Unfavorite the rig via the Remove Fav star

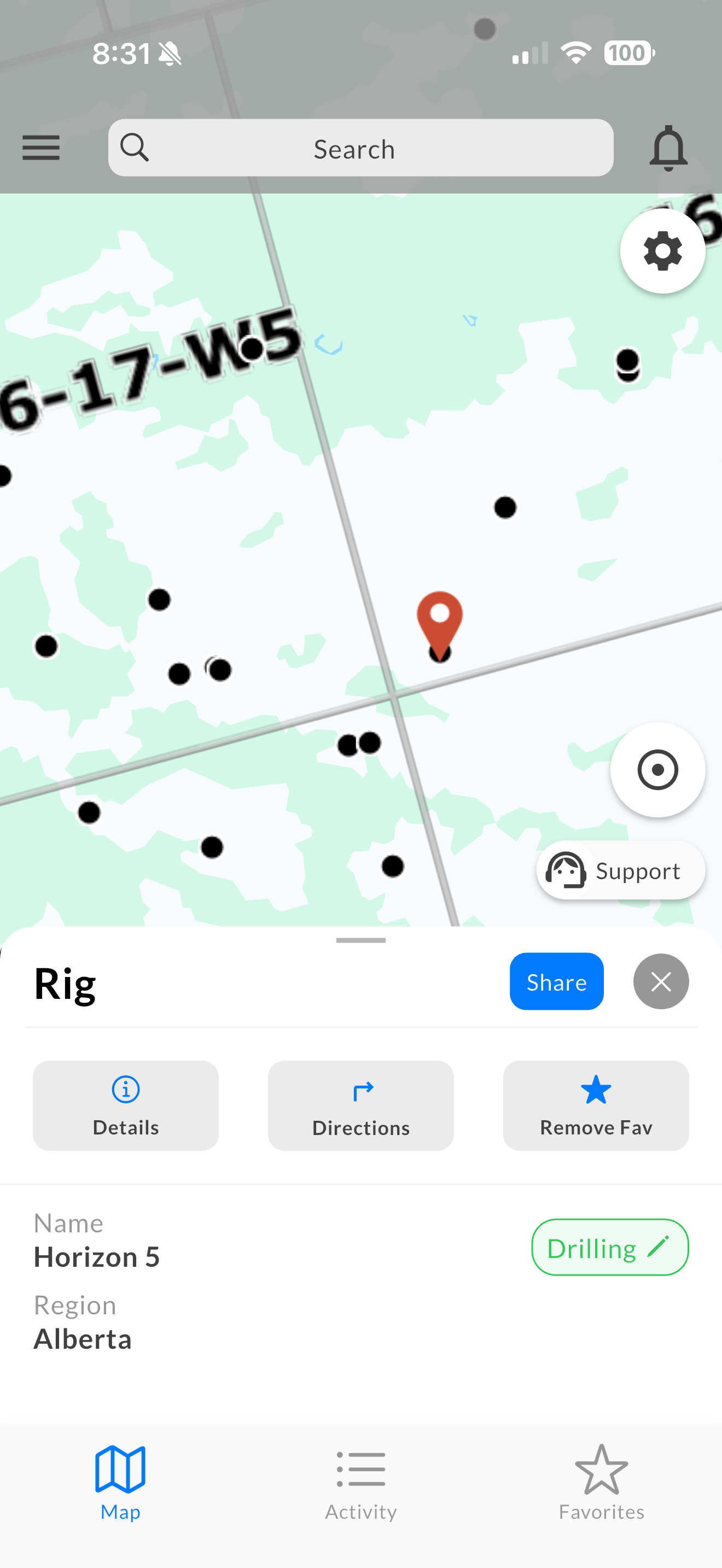coord(595,1105)
